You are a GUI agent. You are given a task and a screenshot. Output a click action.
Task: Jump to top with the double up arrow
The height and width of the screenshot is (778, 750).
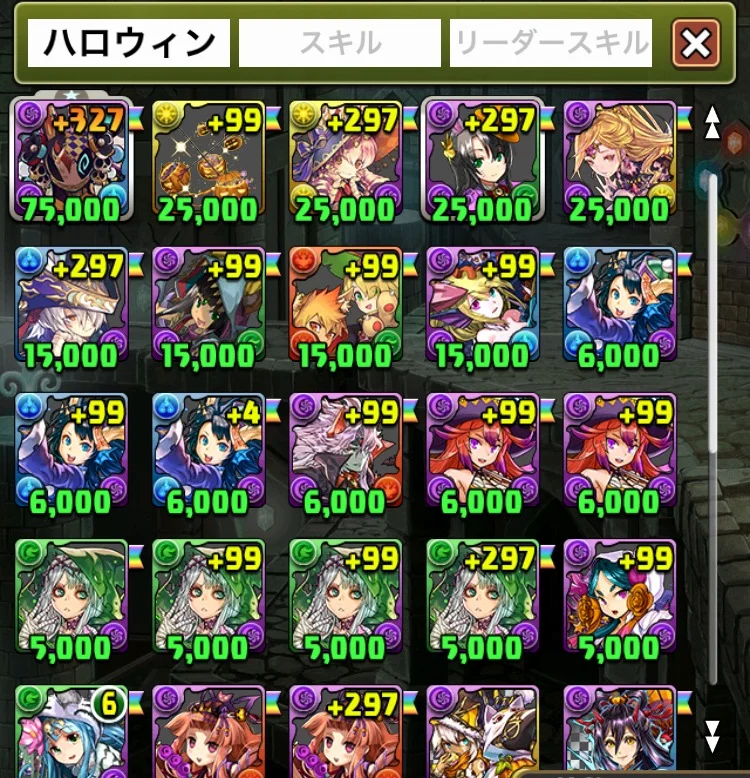click(712, 122)
